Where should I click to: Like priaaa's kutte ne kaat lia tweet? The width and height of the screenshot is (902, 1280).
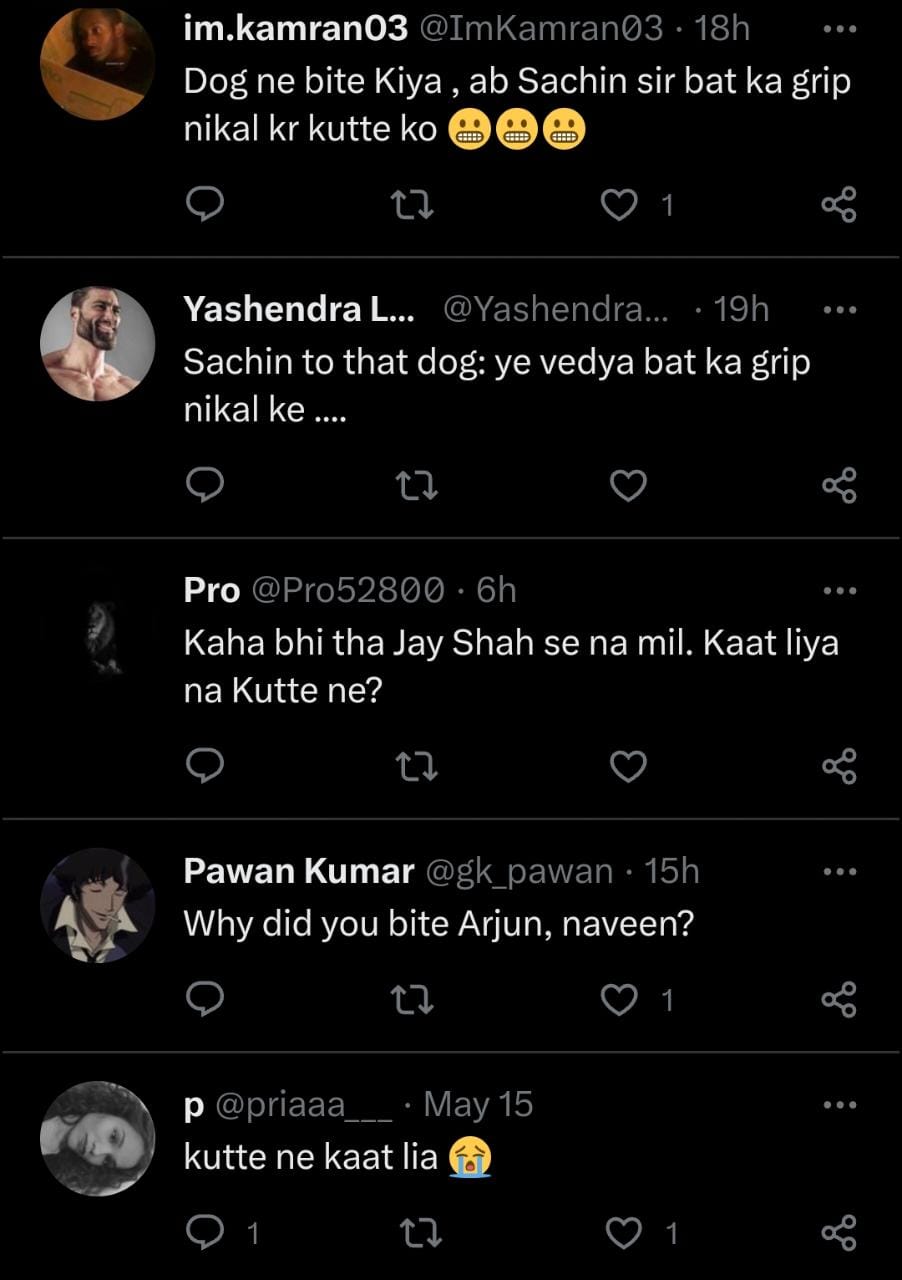point(624,1233)
